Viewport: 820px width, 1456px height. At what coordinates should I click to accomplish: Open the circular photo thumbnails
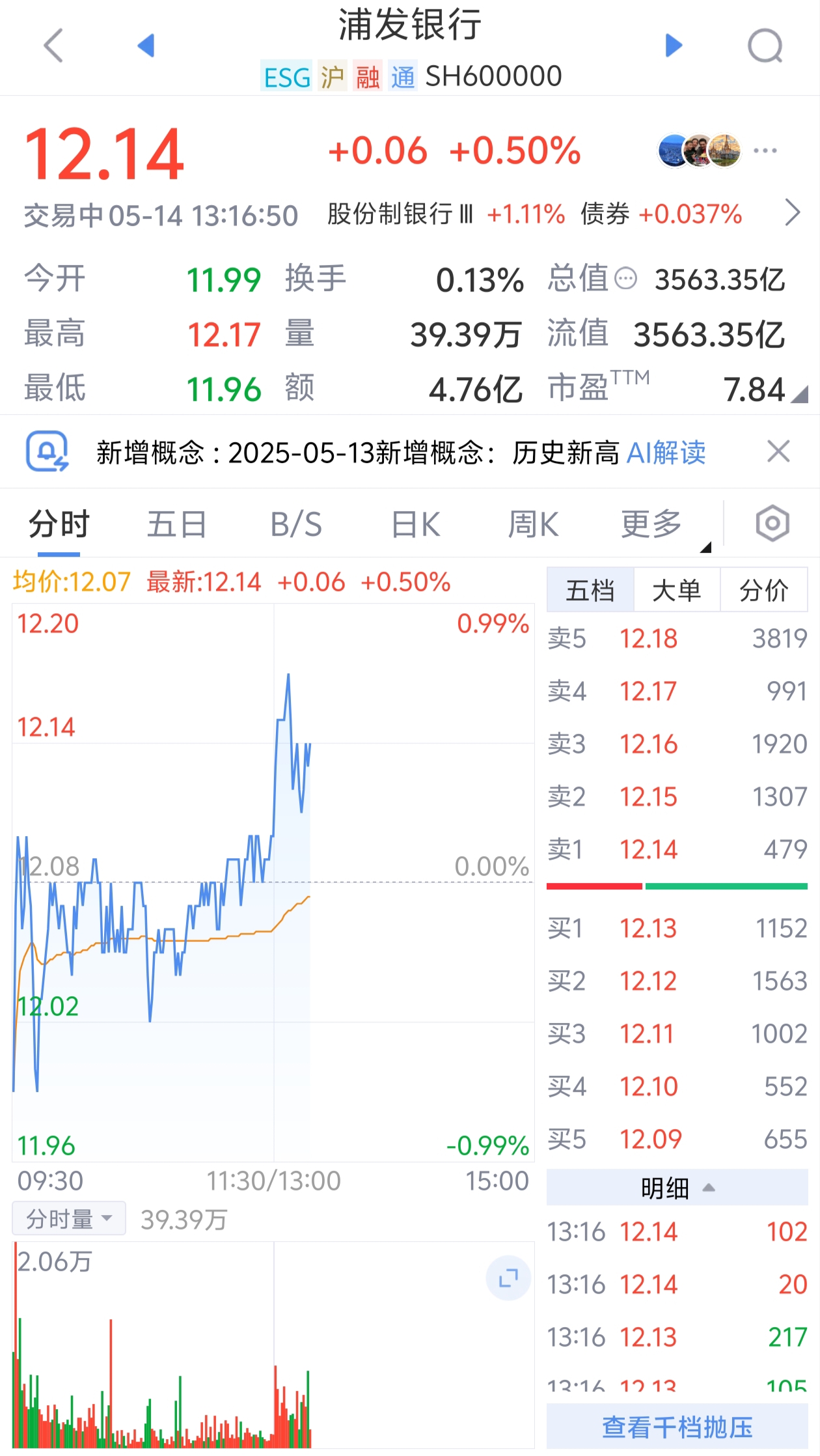(x=699, y=148)
